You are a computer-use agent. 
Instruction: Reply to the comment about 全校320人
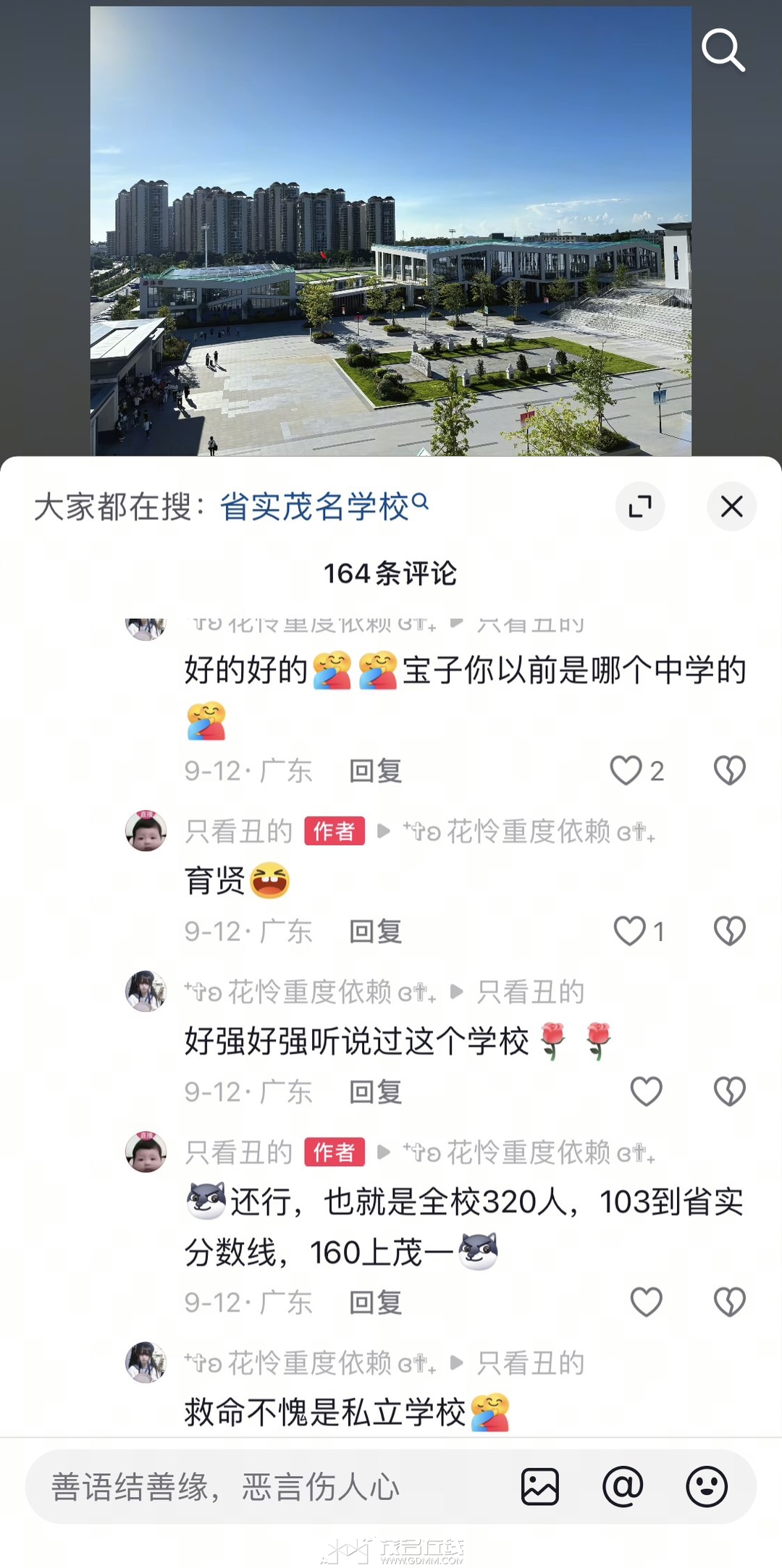coord(375,1303)
